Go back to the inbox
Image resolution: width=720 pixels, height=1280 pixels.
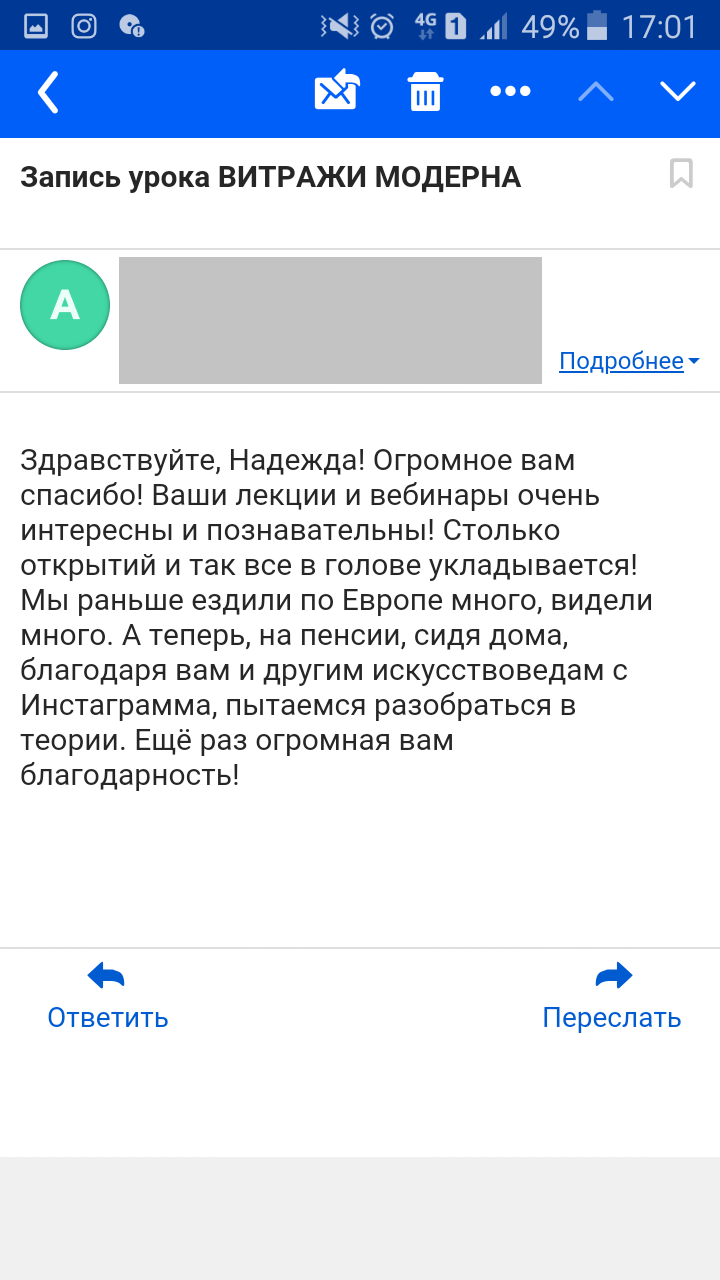coord(48,93)
